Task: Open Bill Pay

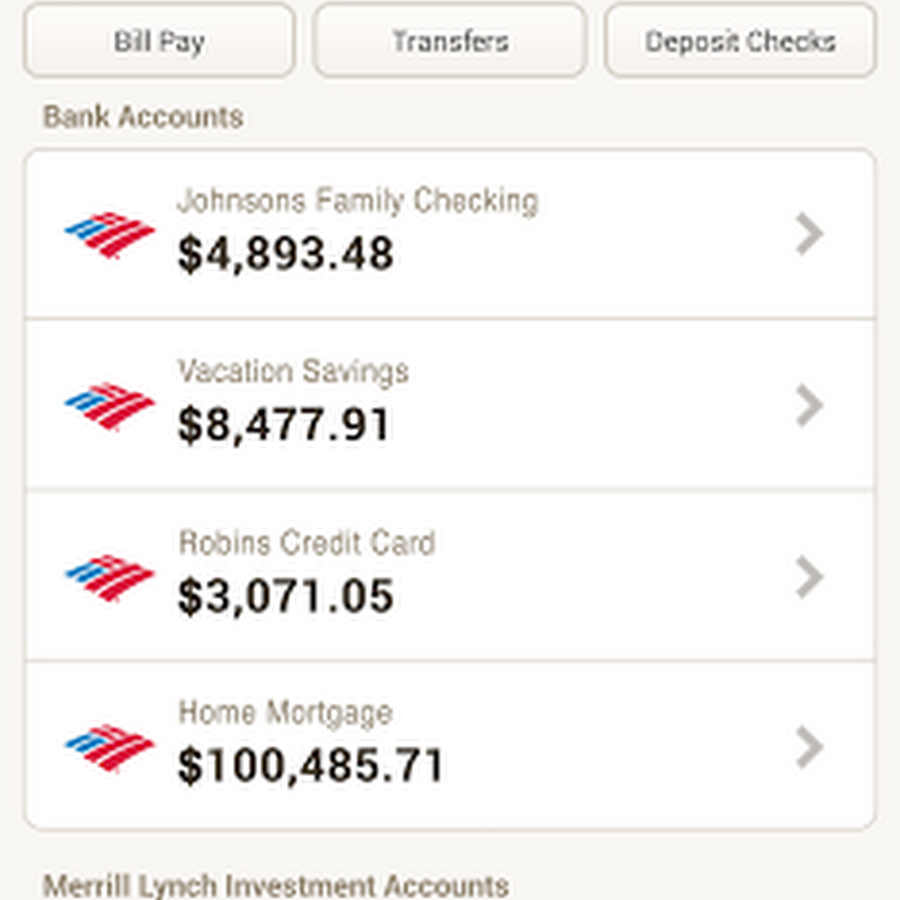Action: tap(159, 41)
